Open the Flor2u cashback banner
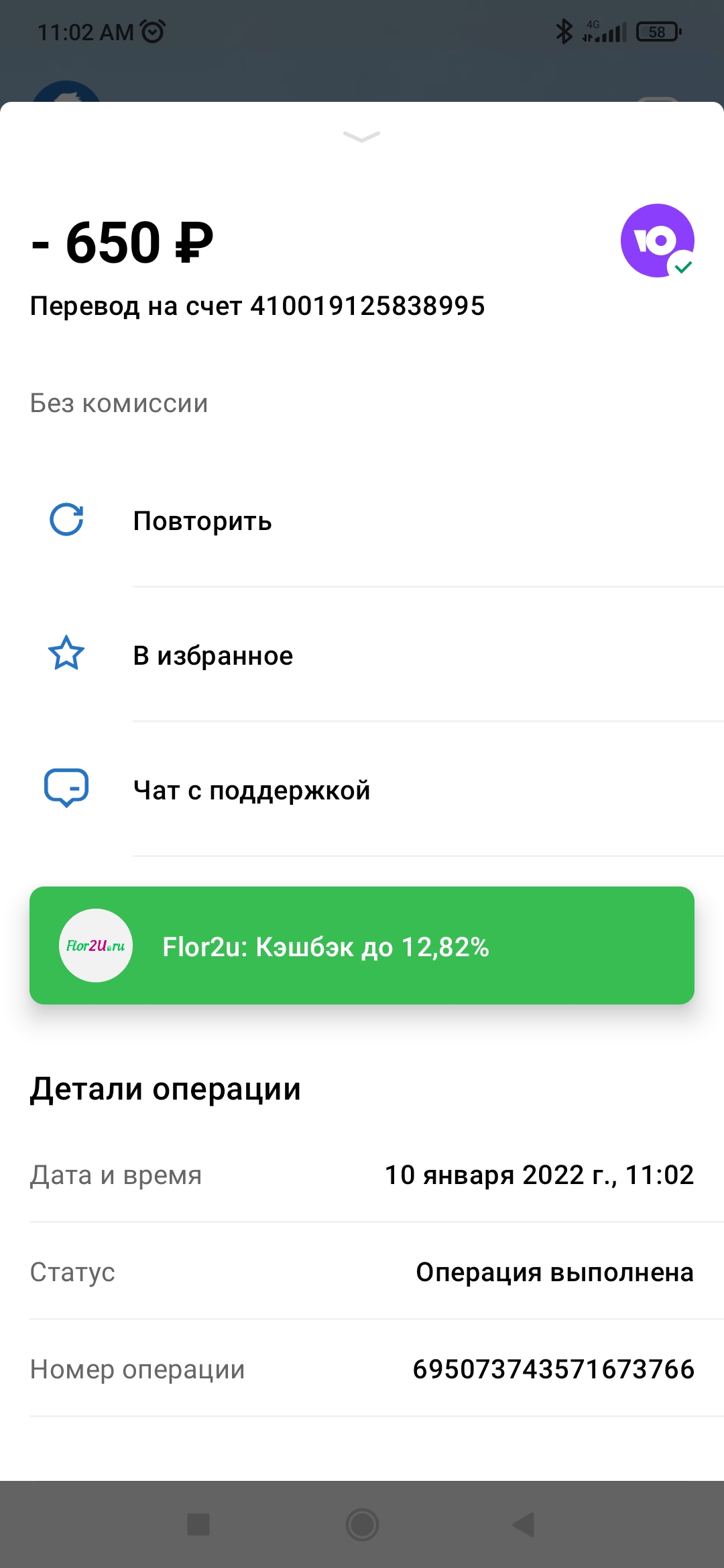Viewport: 724px width, 1568px height. 362,945
